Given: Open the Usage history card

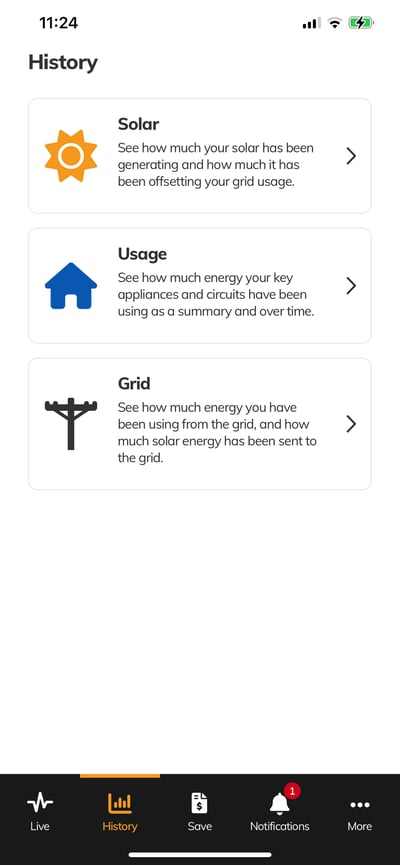Looking at the screenshot, I should coord(200,286).
